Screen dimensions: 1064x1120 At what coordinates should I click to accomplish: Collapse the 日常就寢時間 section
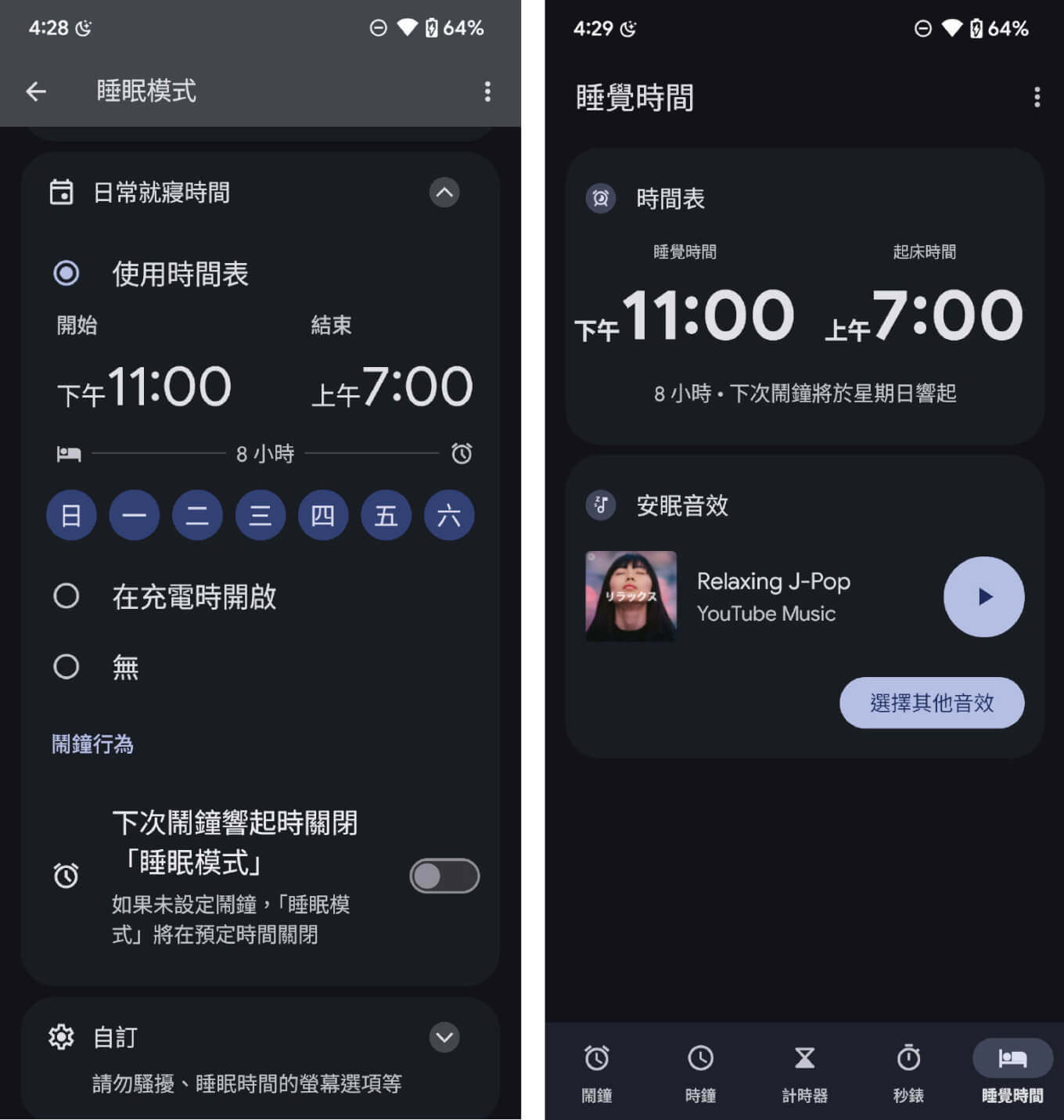click(444, 193)
